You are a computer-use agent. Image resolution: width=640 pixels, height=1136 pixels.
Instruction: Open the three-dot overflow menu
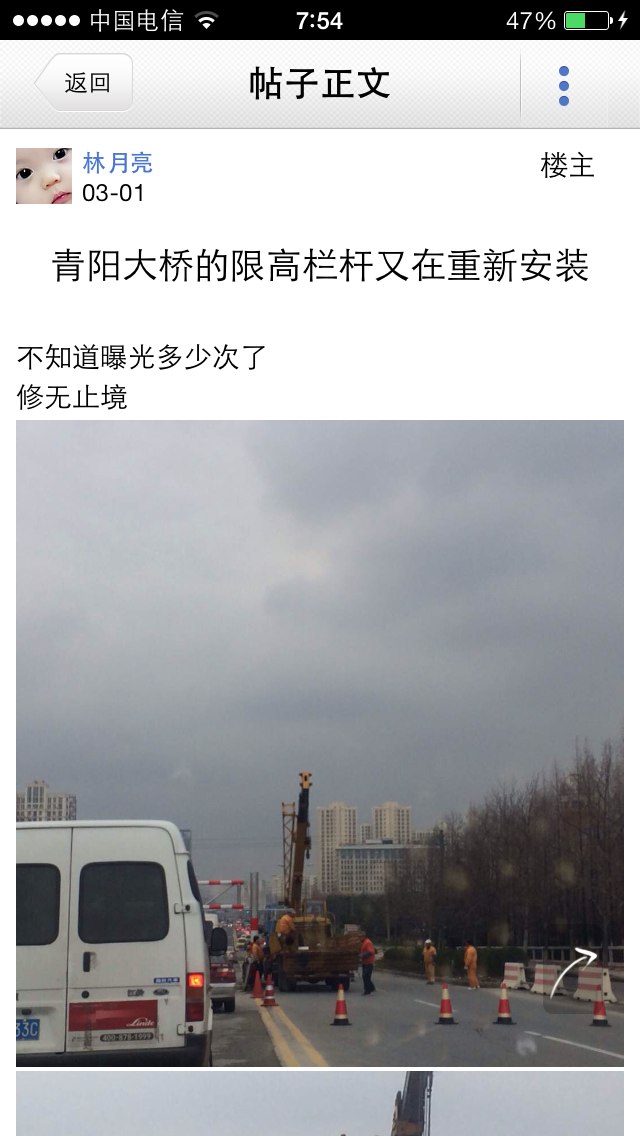[x=563, y=85]
